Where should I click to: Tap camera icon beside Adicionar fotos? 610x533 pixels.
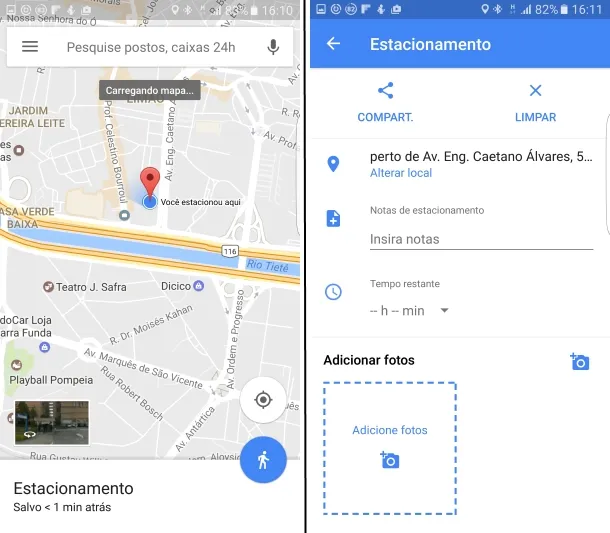(579, 362)
